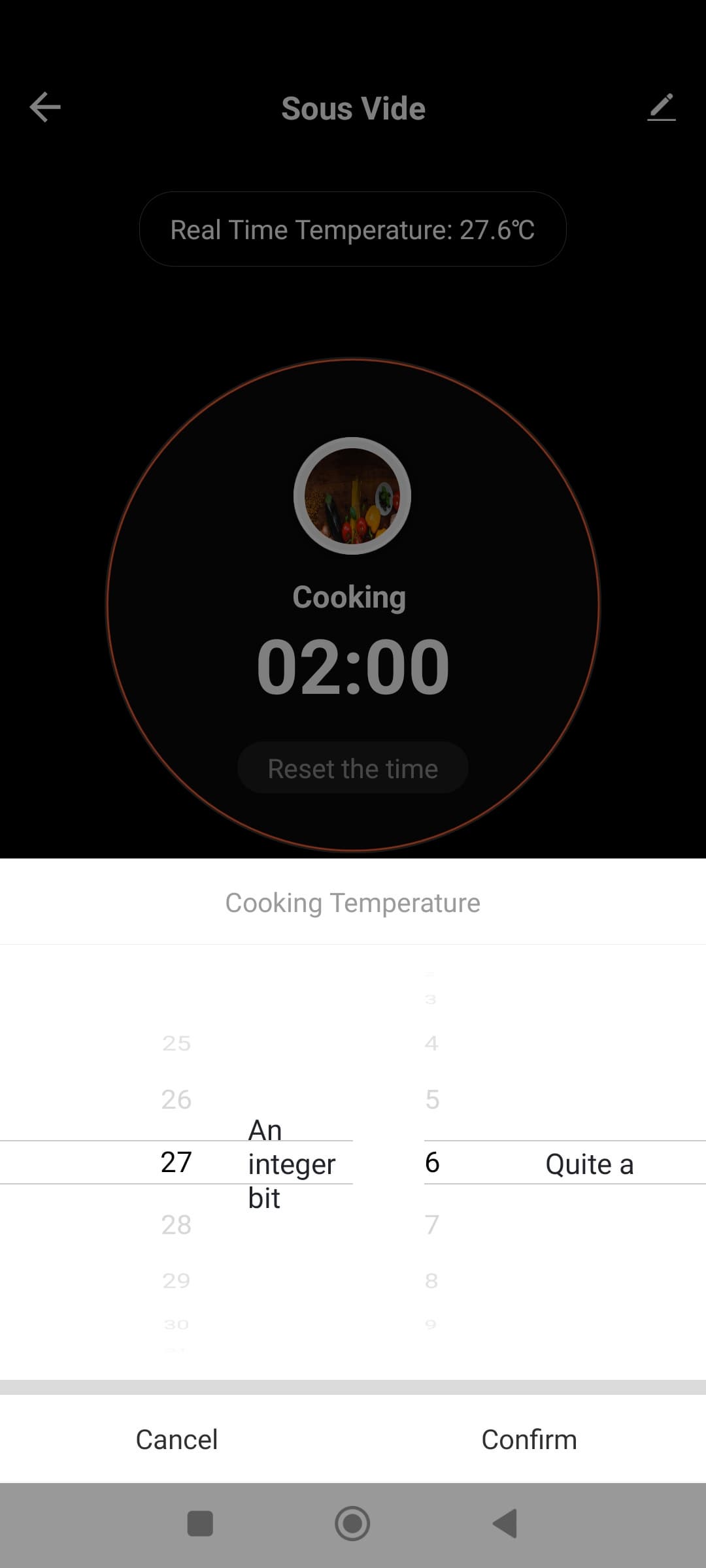This screenshot has width=706, height=1568.
Task: Select 26 in the integer wheel
Action: (176, 1100)
